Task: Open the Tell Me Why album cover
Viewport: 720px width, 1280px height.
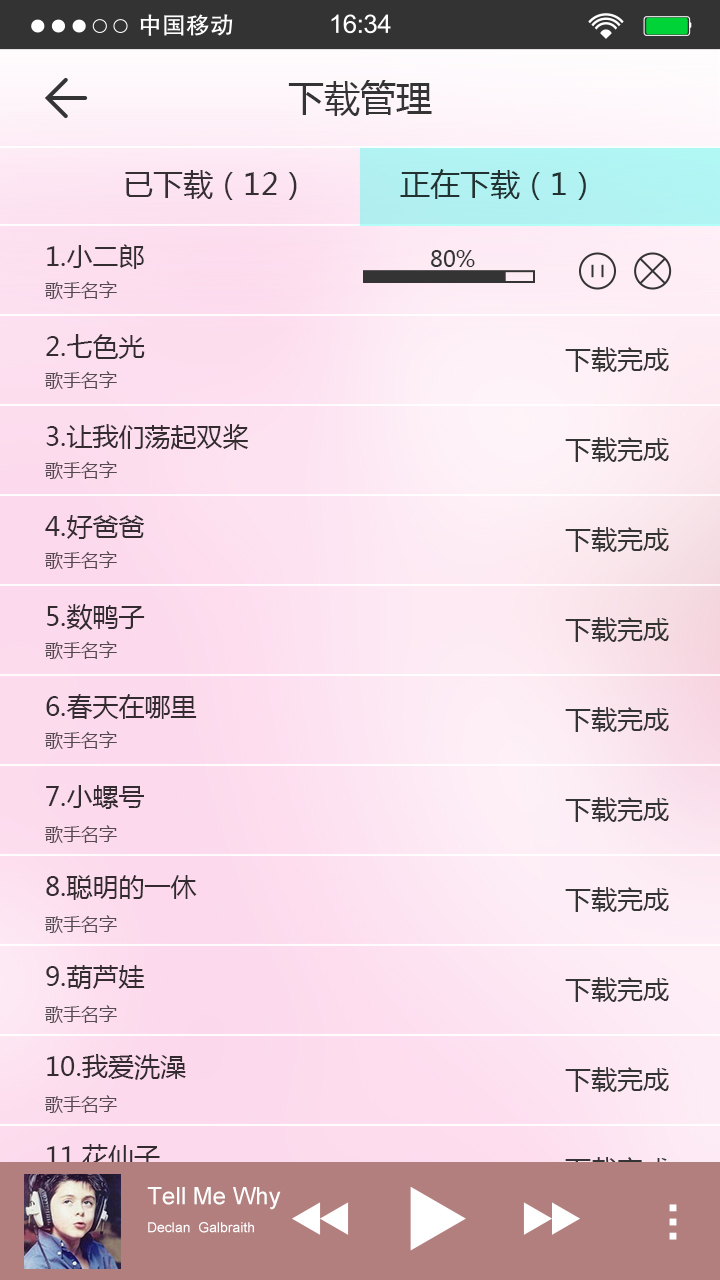Action: click(x=72, y=1221)
